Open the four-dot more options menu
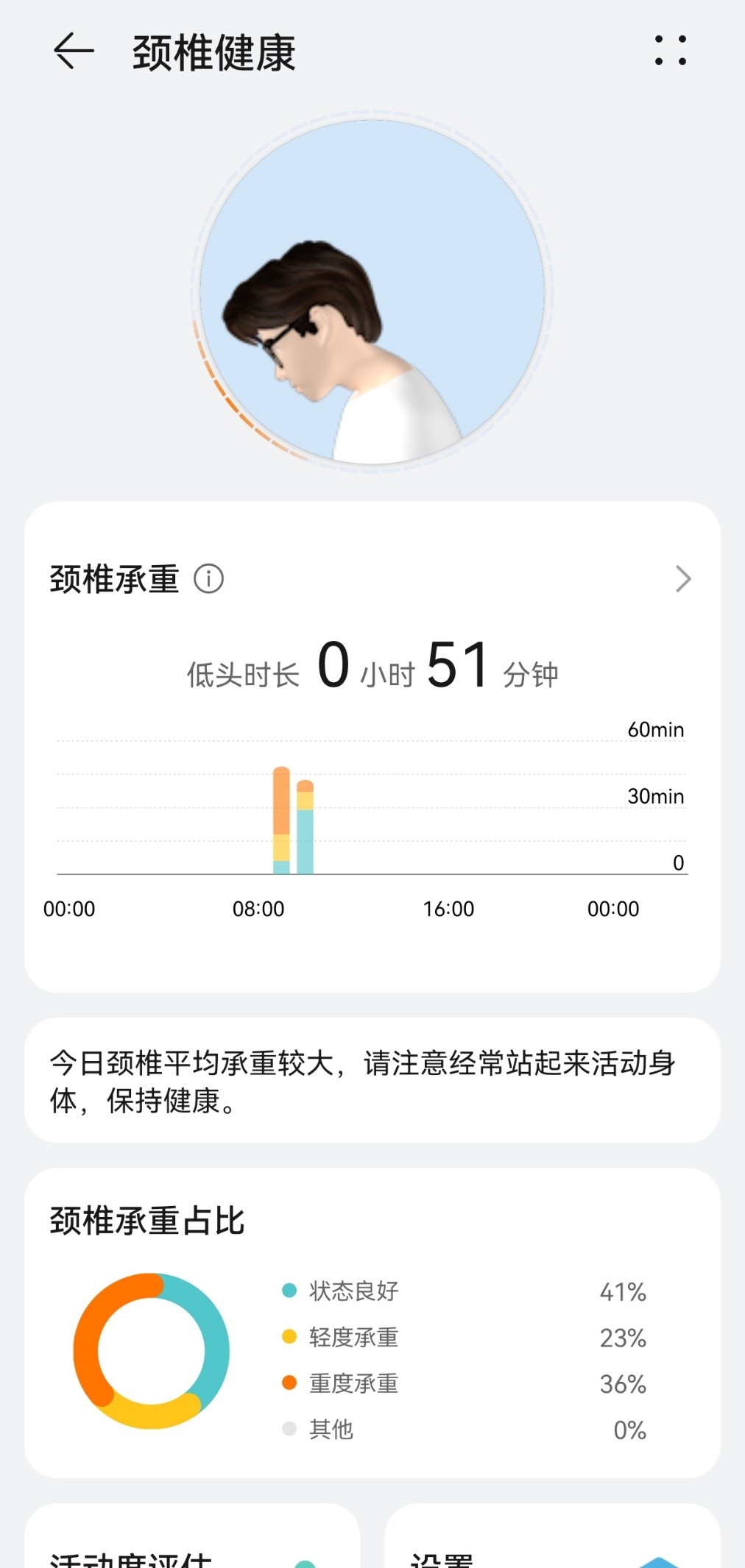 pyautogui.click(x=671, y=51)
